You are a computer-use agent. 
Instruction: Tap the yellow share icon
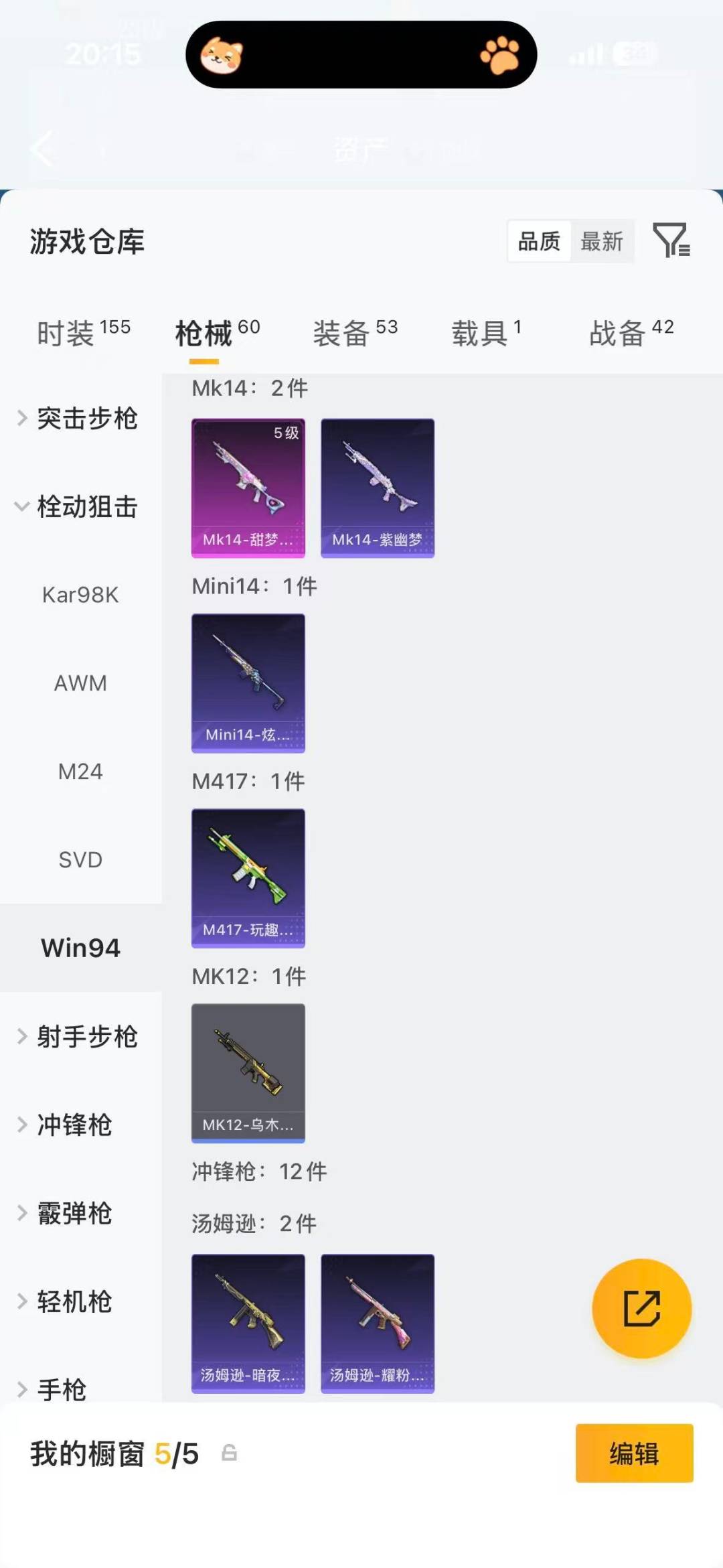coord(641,1309)
